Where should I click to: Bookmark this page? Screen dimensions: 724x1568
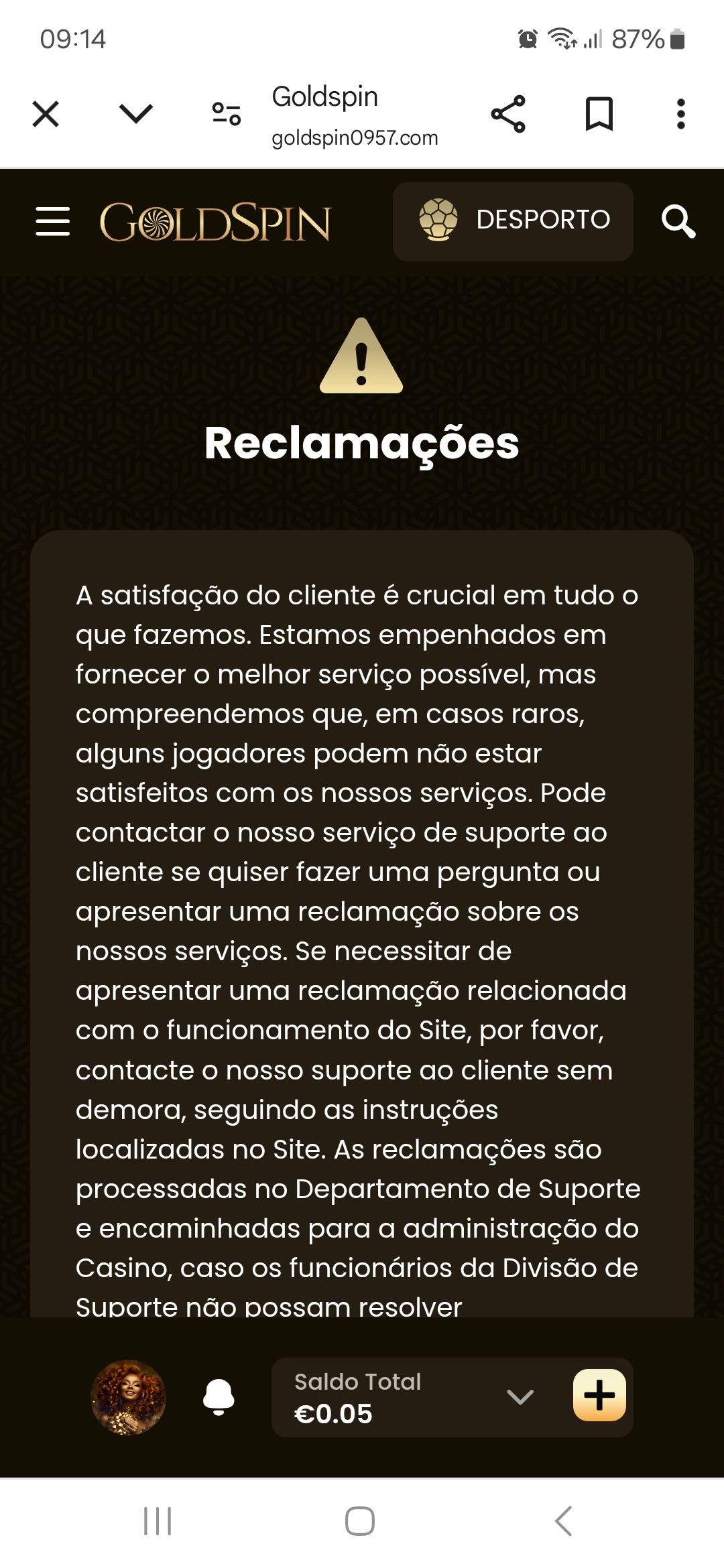pos(599,114)
